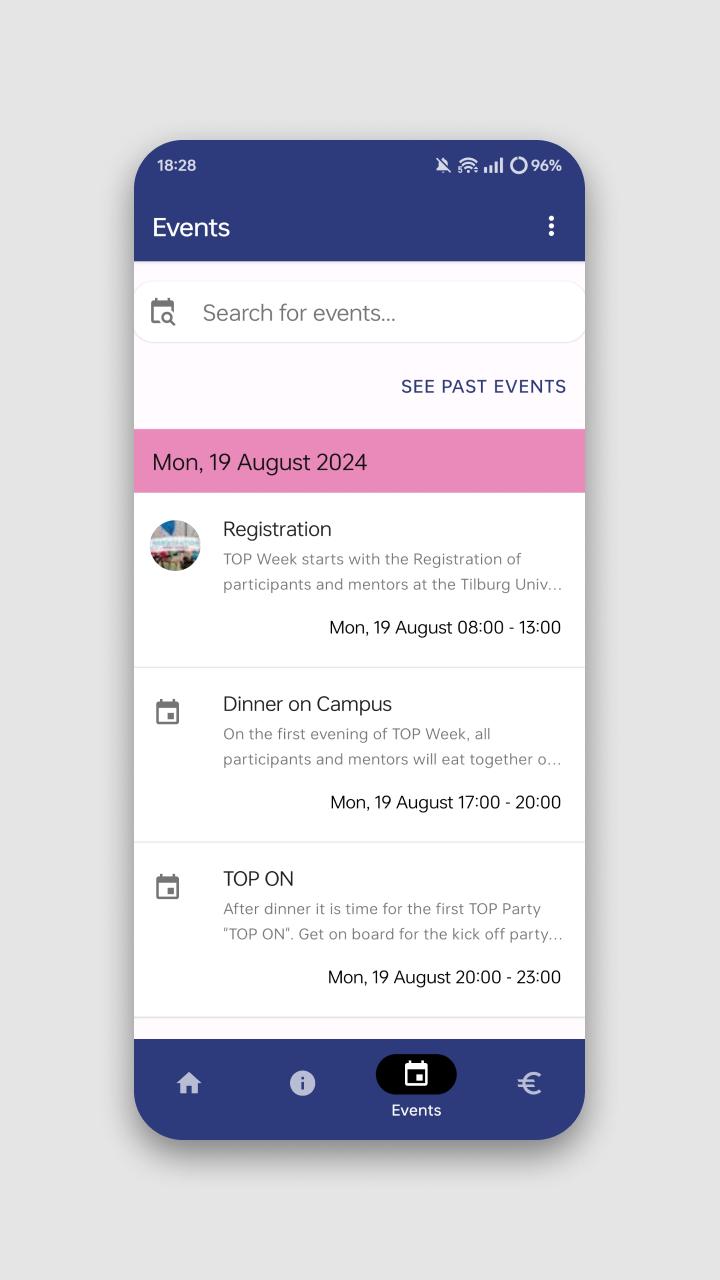Open the three-dot overflow menu

pos(551,227)
